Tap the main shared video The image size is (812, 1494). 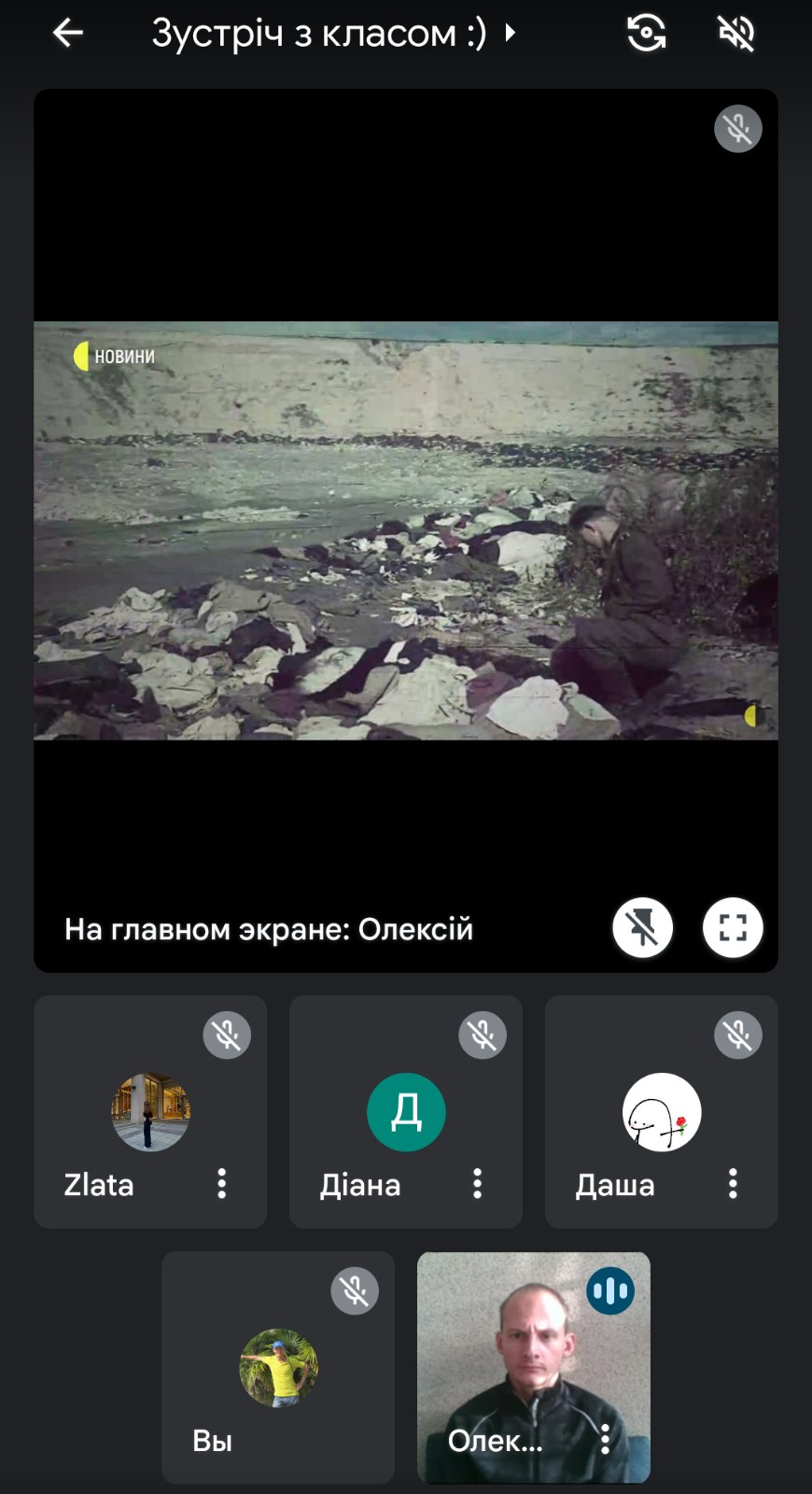coord(405,530)
